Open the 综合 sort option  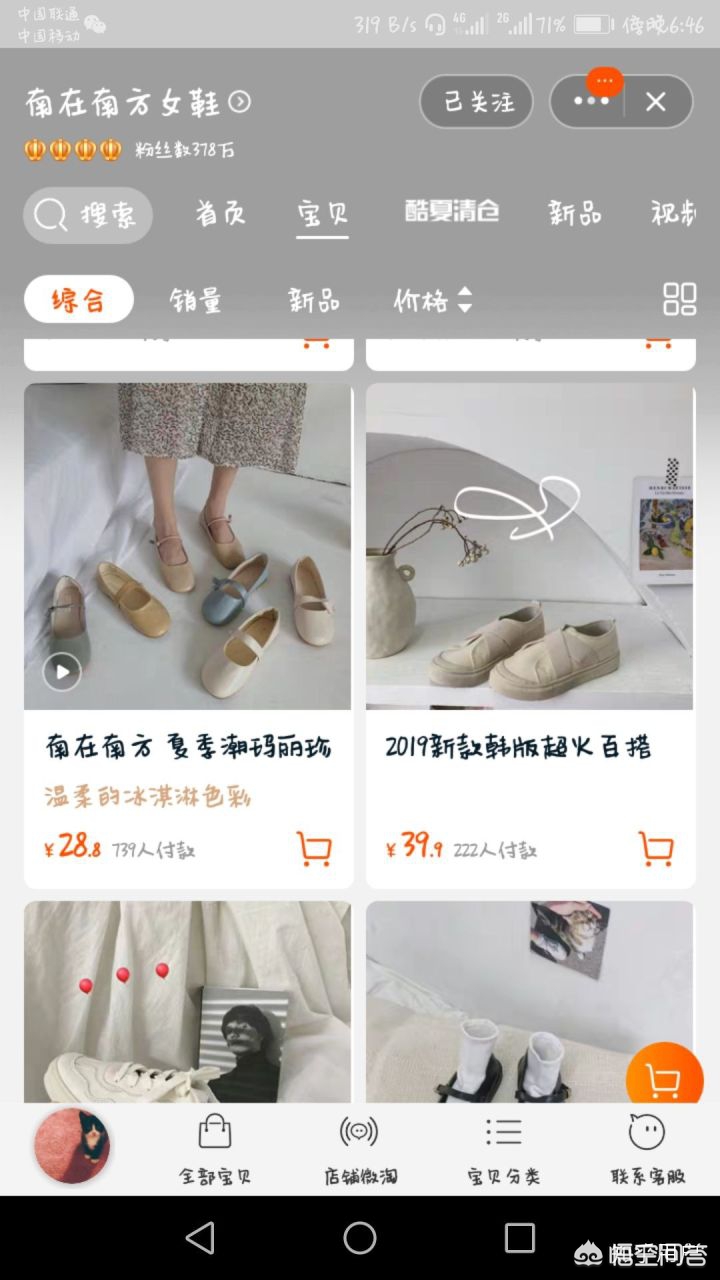tap(78, 297)
